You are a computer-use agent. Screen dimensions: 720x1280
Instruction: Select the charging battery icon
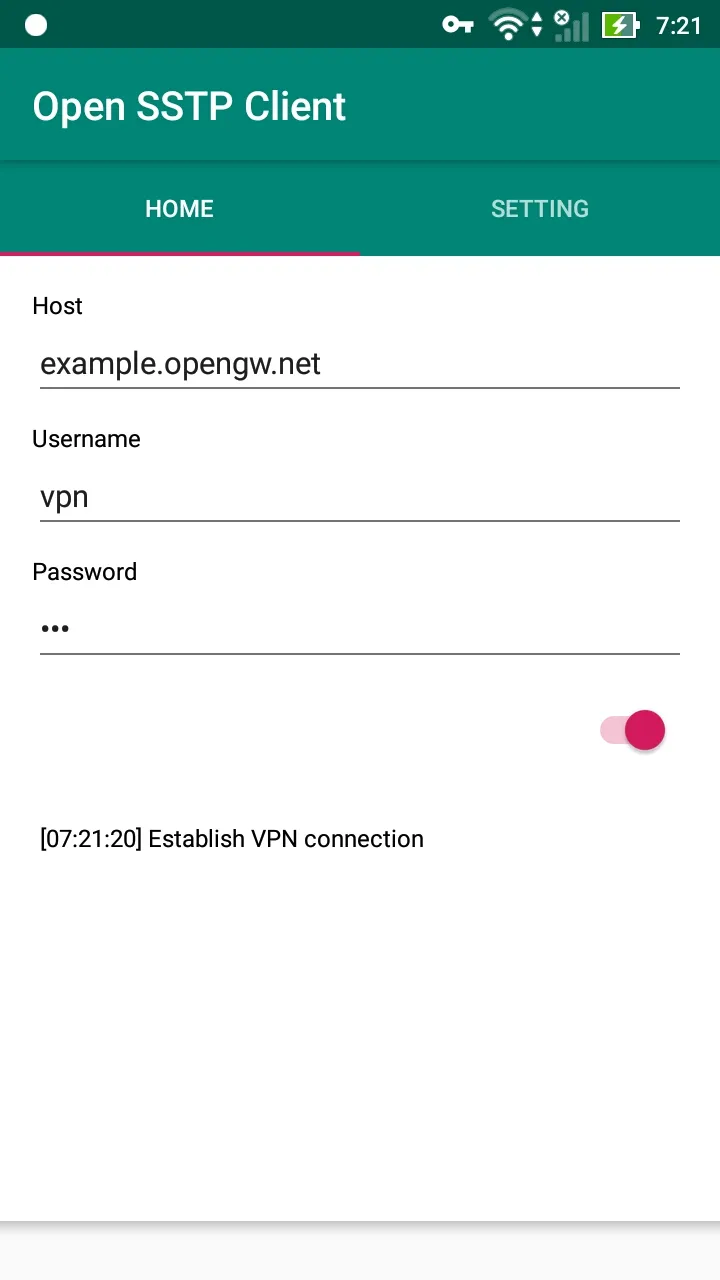point(620,24)
